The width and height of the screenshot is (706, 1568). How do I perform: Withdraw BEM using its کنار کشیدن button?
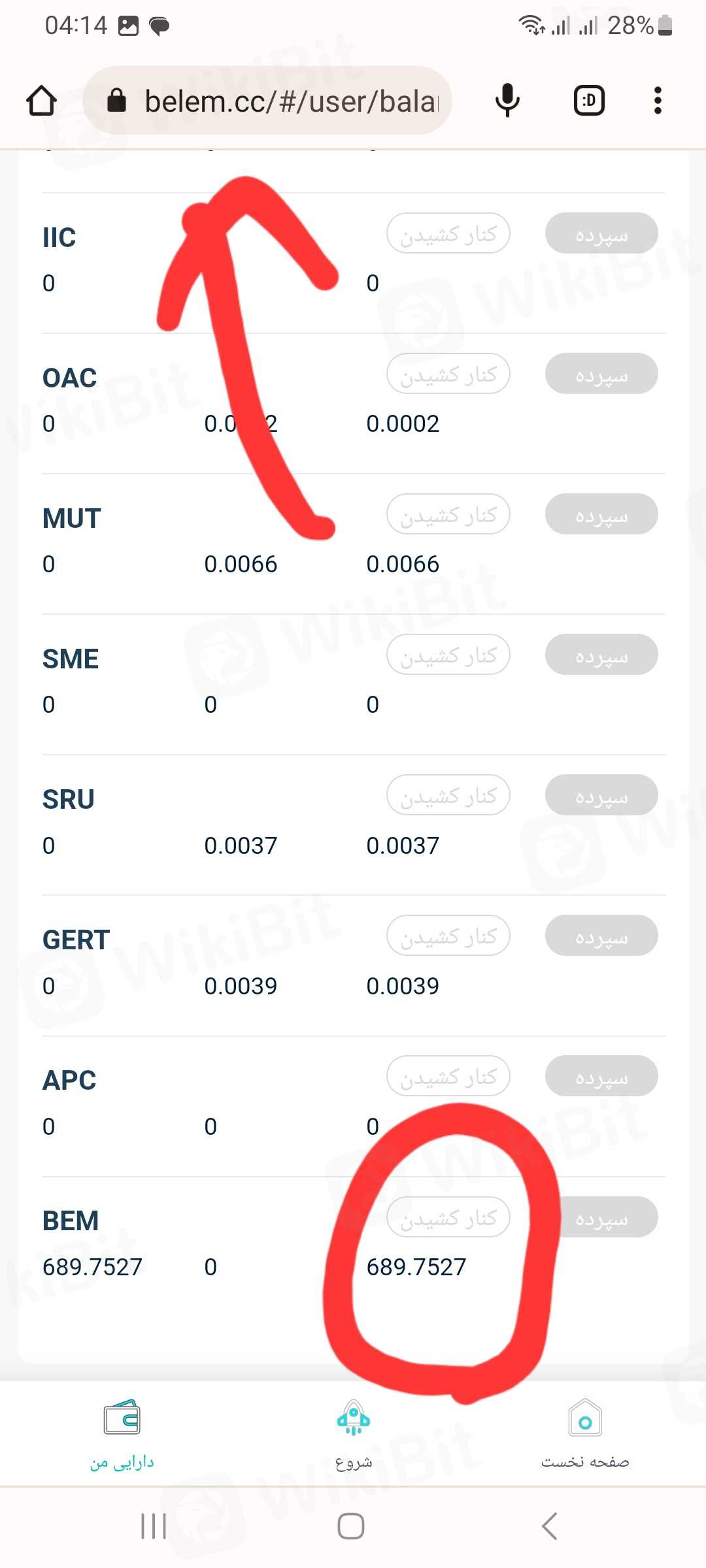pos(448,1217)
